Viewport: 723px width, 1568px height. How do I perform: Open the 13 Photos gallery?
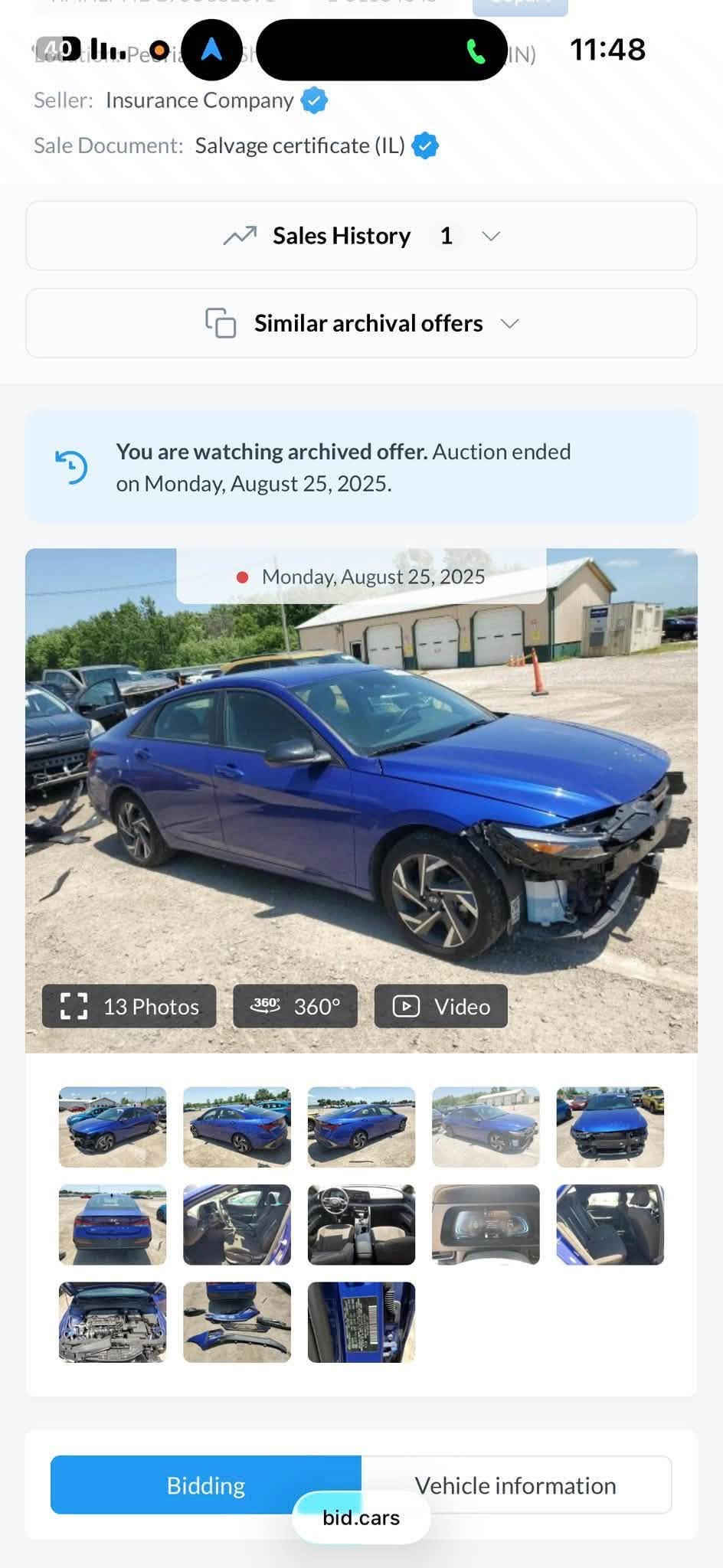coord(129,1006)
